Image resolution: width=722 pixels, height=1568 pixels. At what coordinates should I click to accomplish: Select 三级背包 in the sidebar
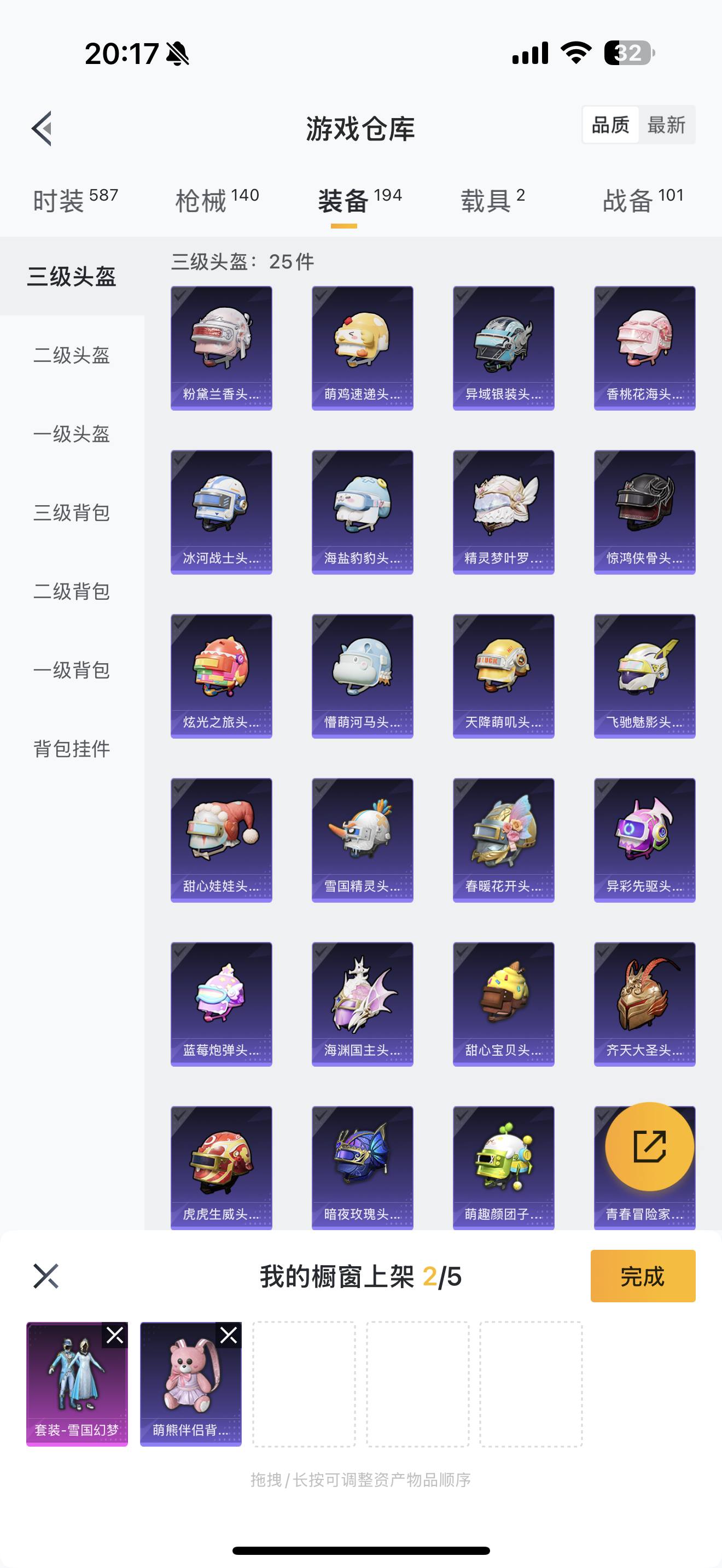72,512
